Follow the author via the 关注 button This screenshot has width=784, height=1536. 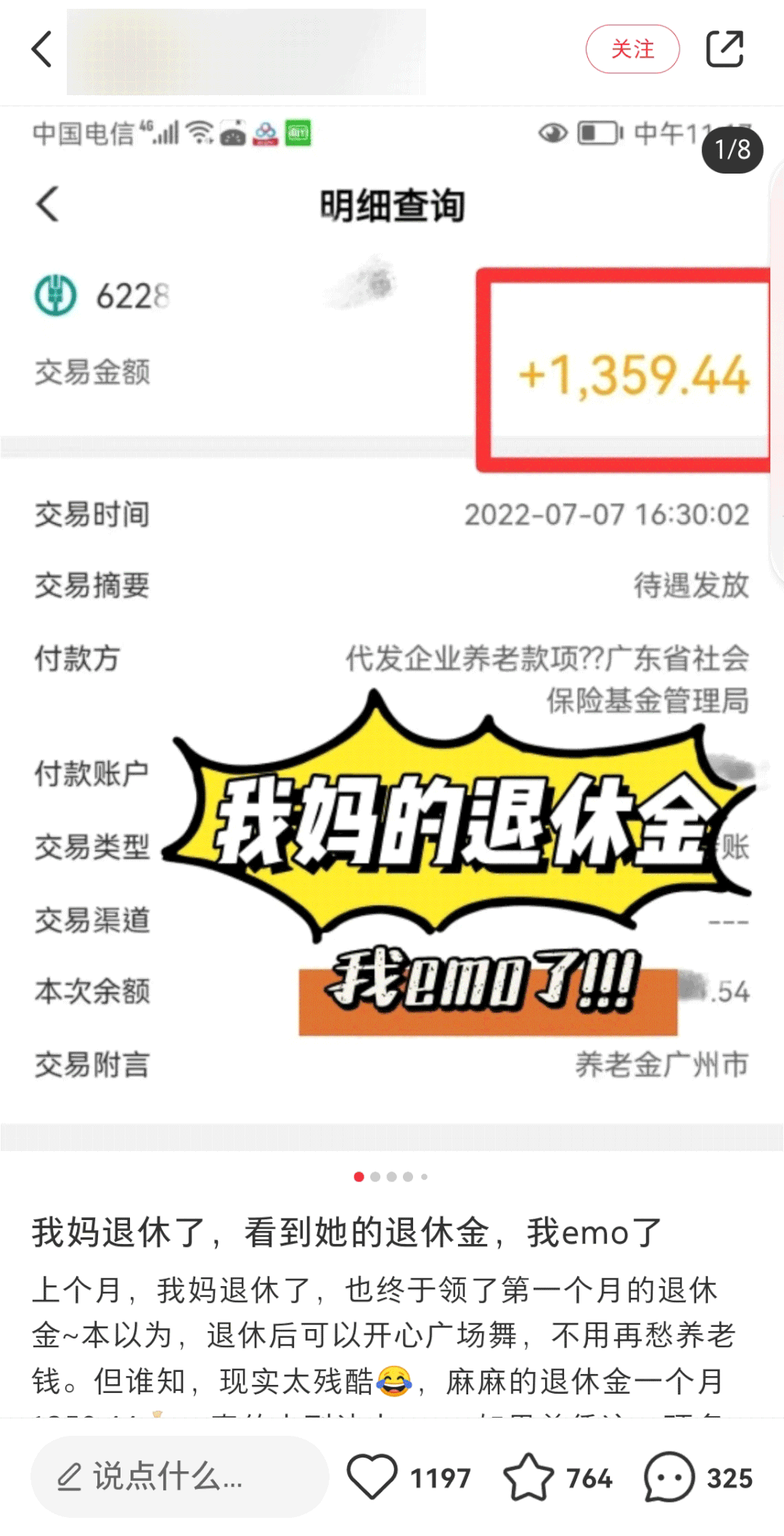[x=632, y=49]
